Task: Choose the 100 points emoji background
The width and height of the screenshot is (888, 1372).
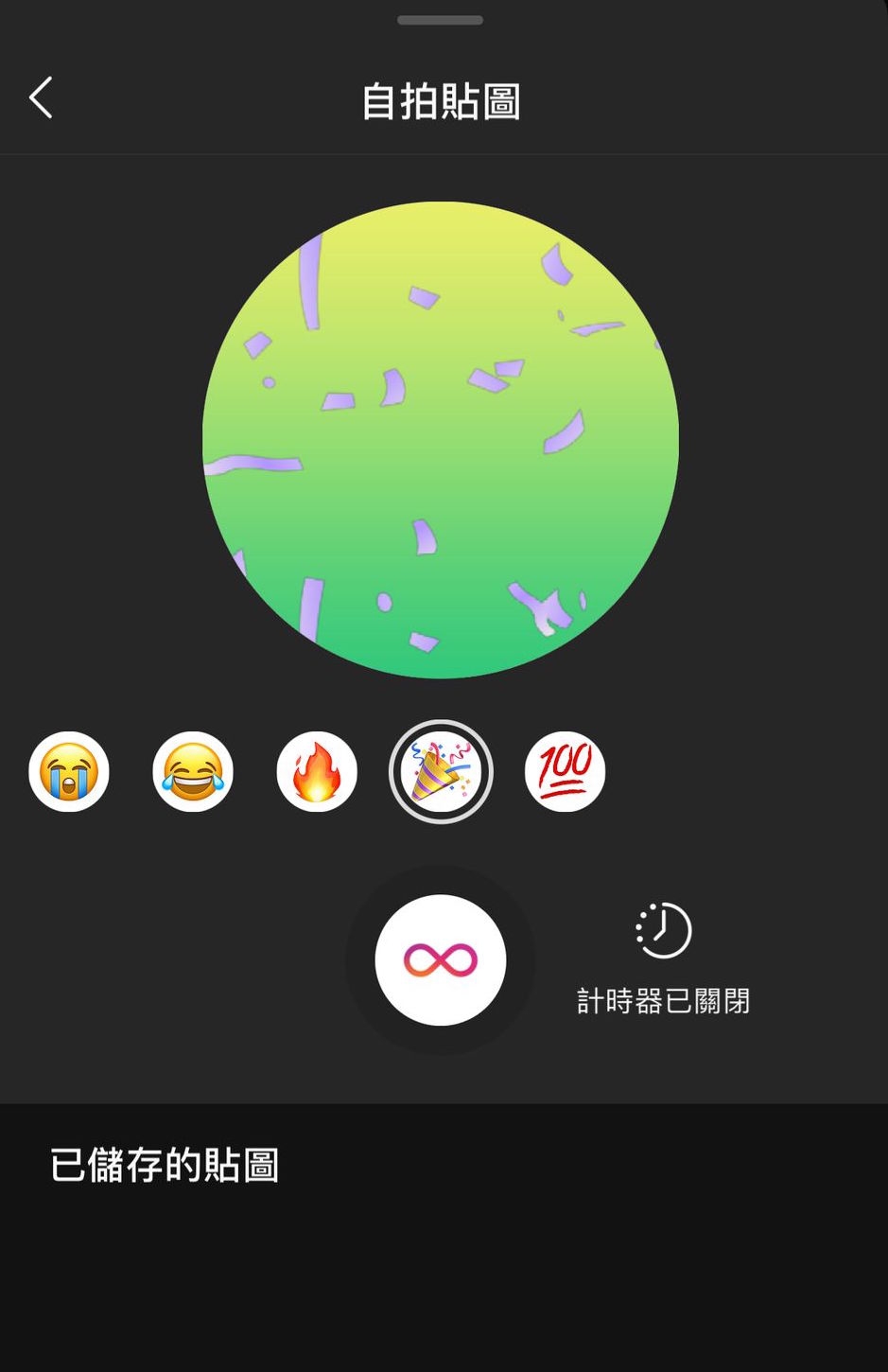Action: 565,772
